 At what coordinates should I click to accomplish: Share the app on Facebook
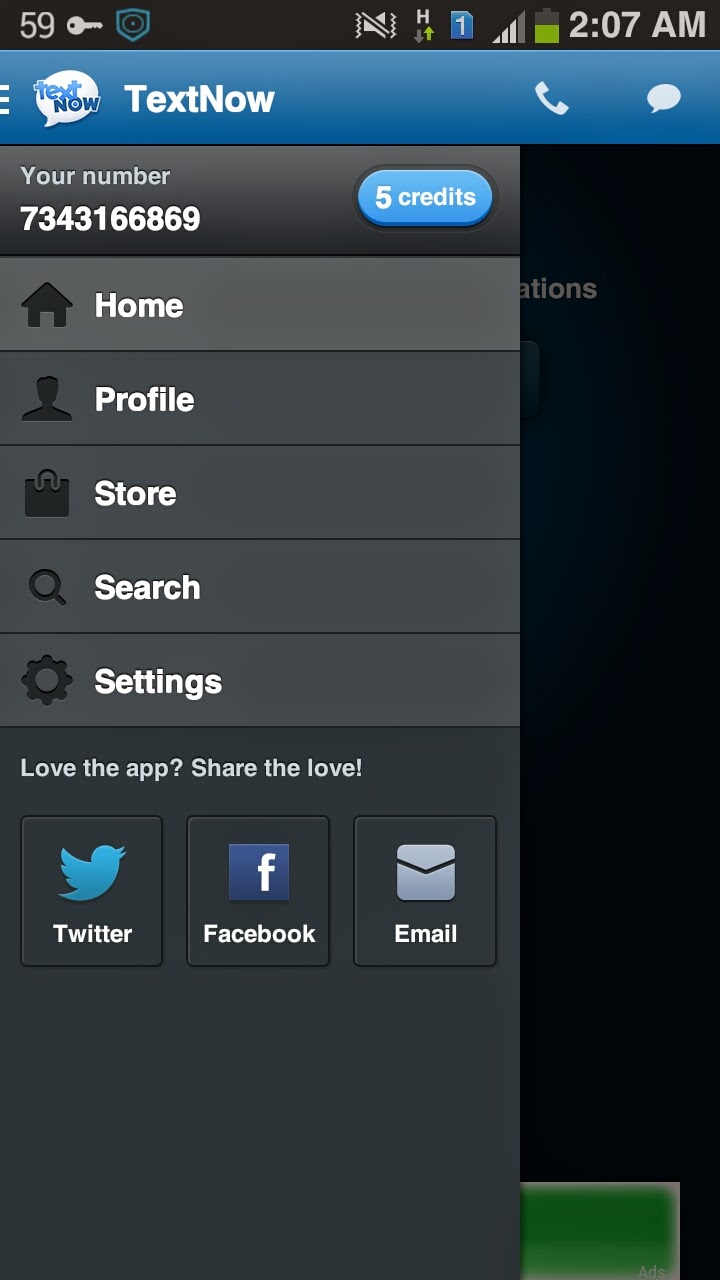click(258, 891)
